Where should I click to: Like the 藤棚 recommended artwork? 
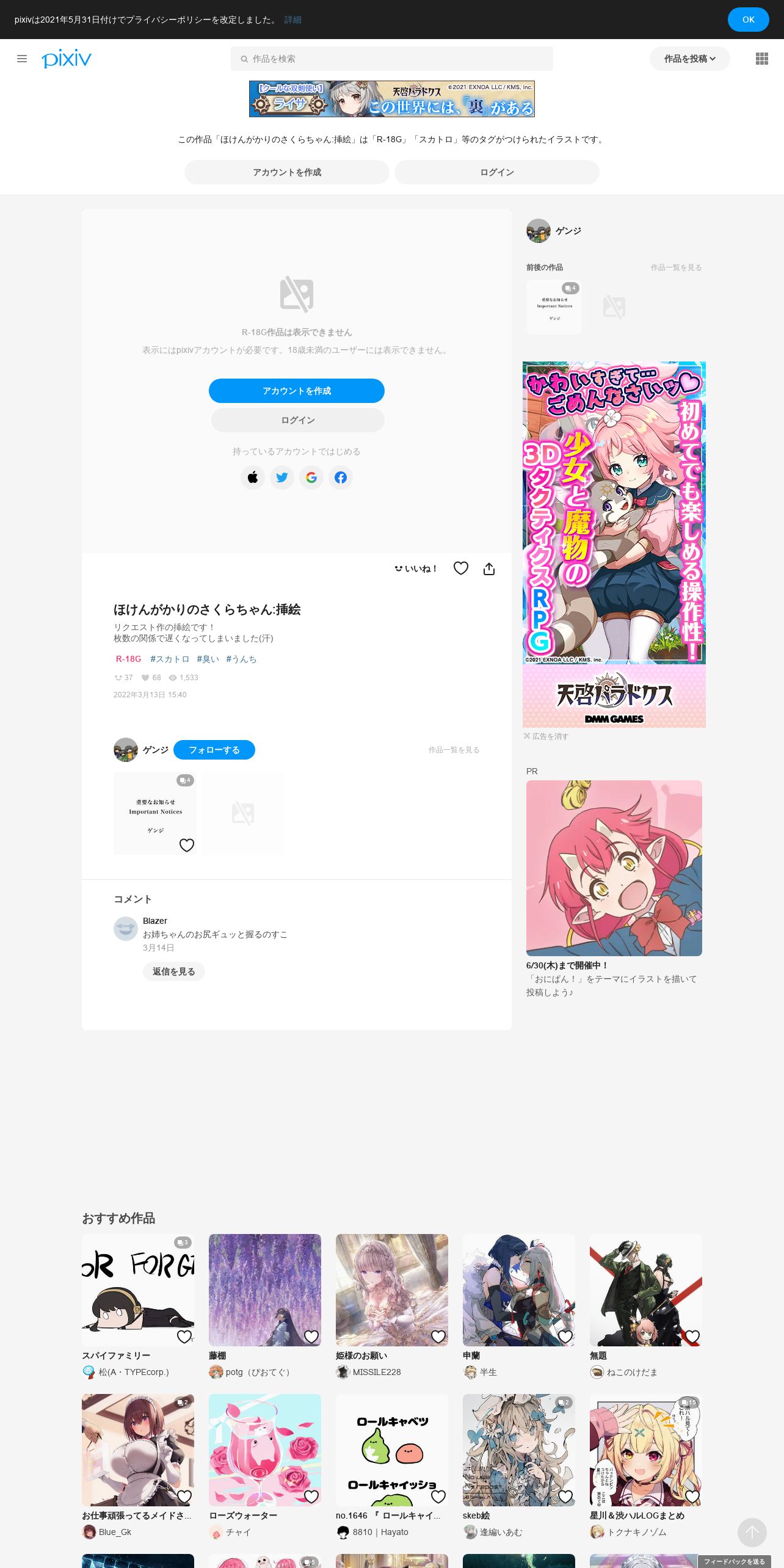[x=311, y=1337]
